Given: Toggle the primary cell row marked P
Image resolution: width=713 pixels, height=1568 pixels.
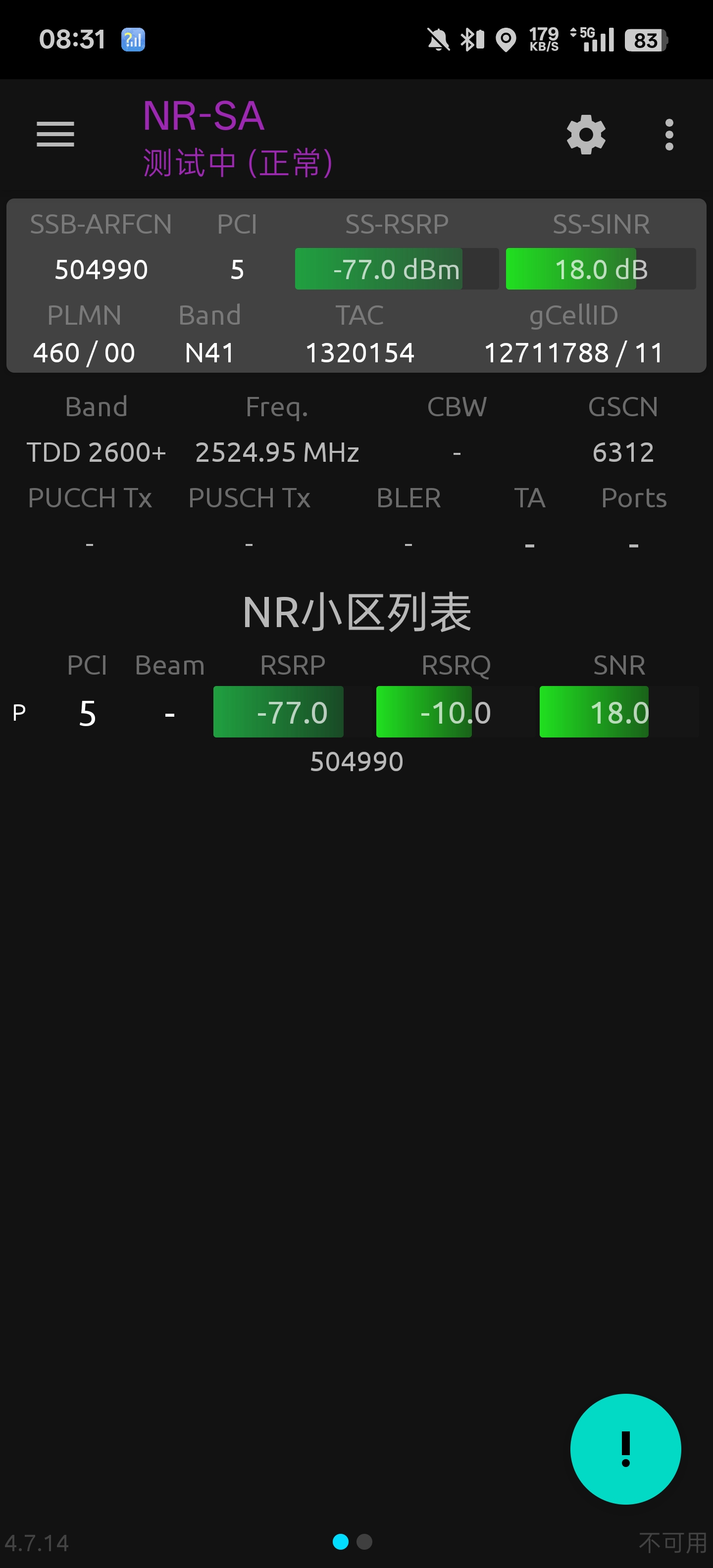Looking at the screenshot, I should pyautogui.click(x=19, y=713).
